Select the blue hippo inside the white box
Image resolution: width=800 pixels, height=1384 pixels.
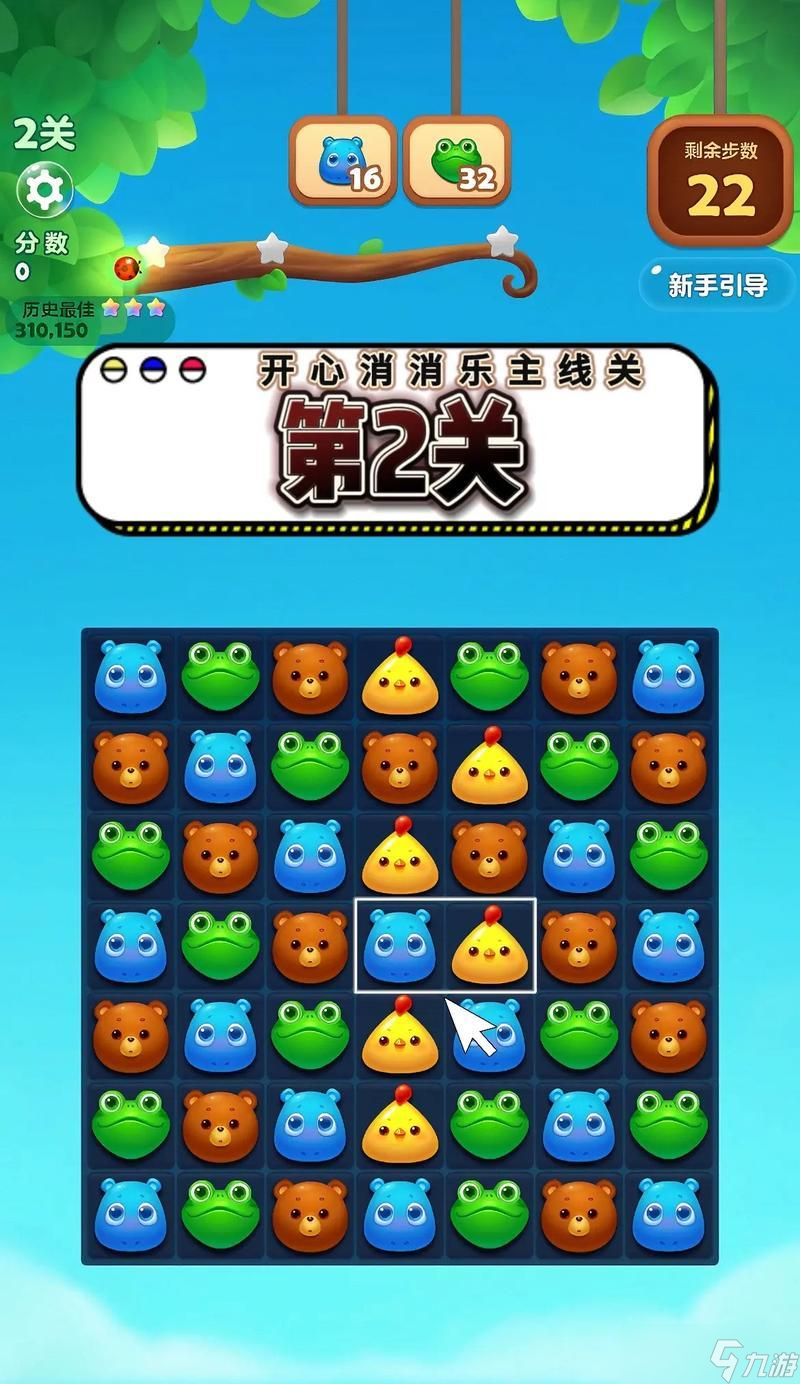click(x=400, y=945)
